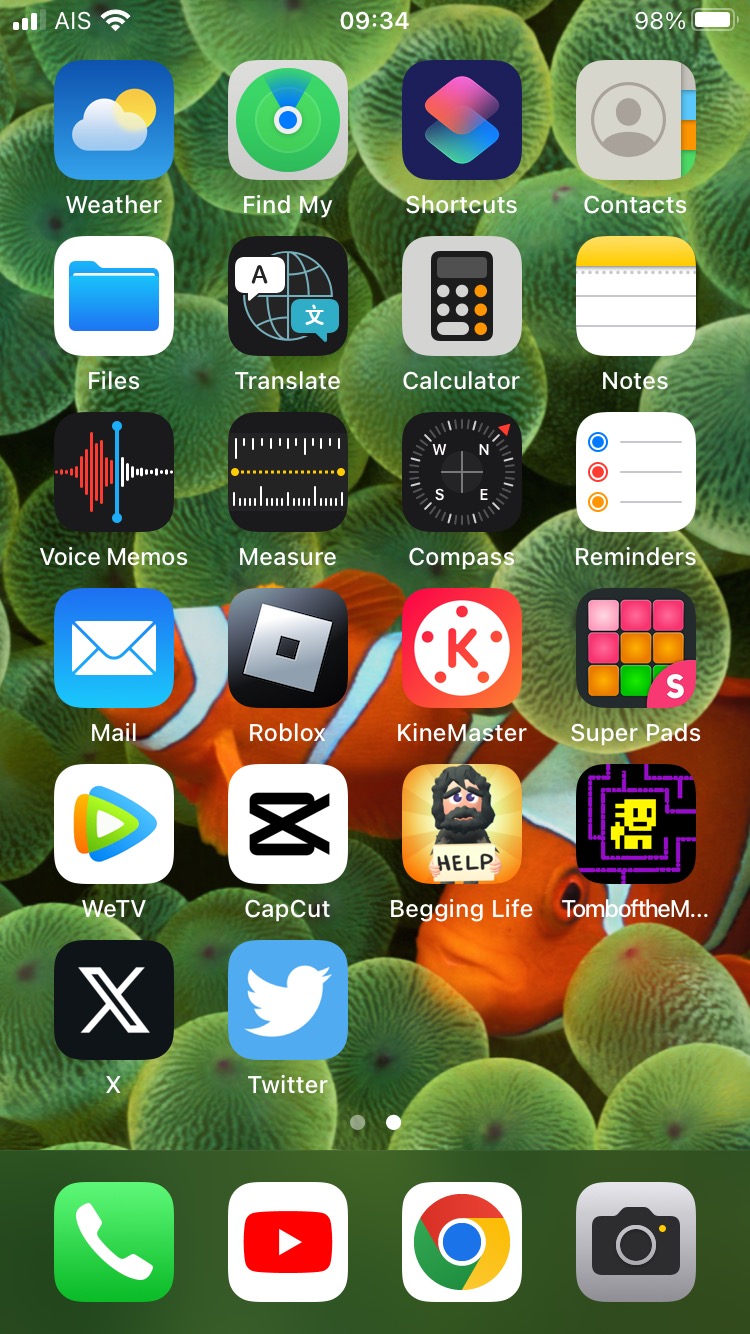This screenshot has height=1334, width=750.
Task: Launch the Translate app
Action: click(x=288, y=296)
